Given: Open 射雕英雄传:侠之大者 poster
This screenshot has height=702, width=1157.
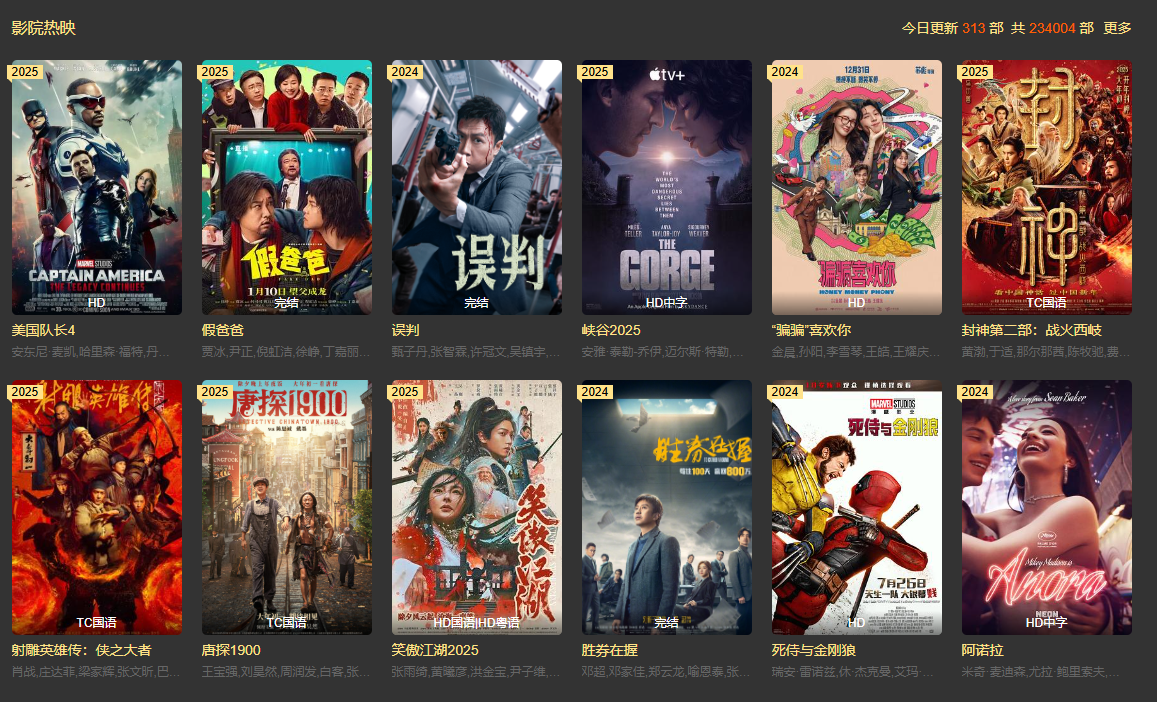Looking at the screenshot, I should (x=97, y=507).
